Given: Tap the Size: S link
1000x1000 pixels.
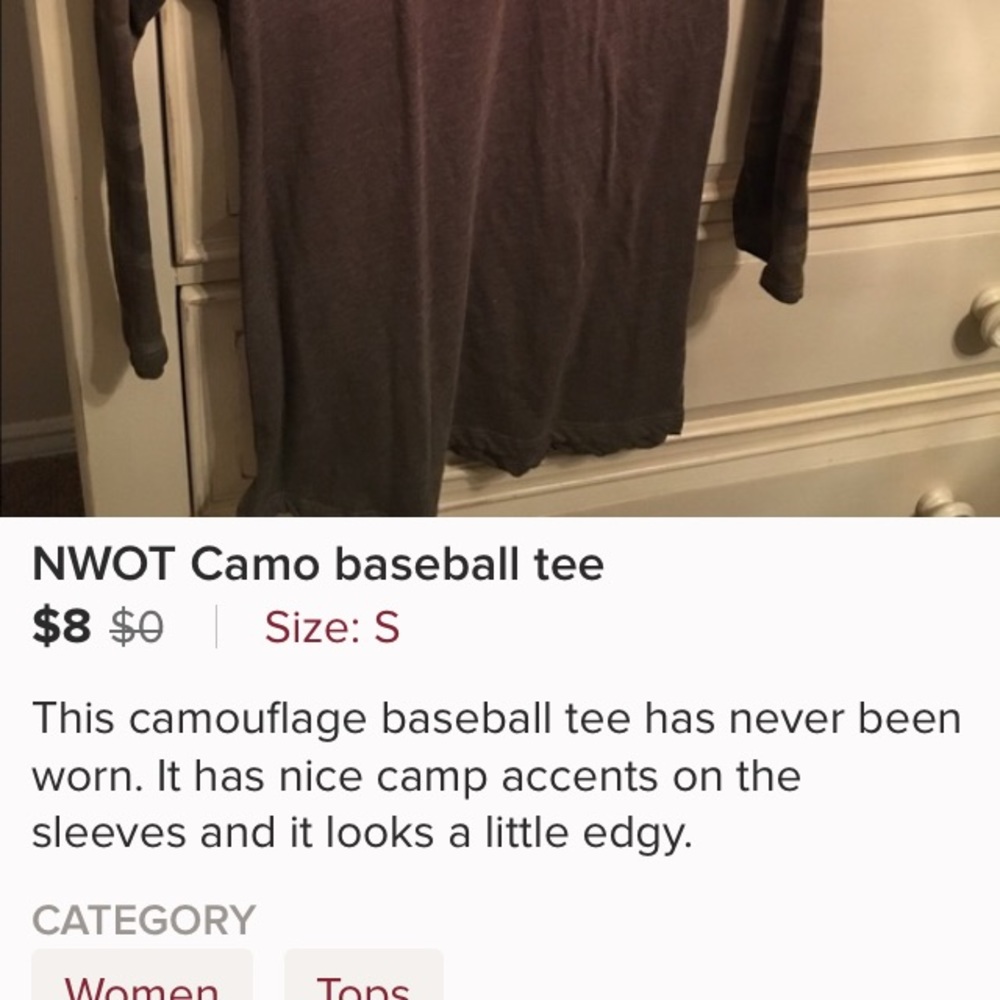Looking at the screenshot, I should coord(332,628).
